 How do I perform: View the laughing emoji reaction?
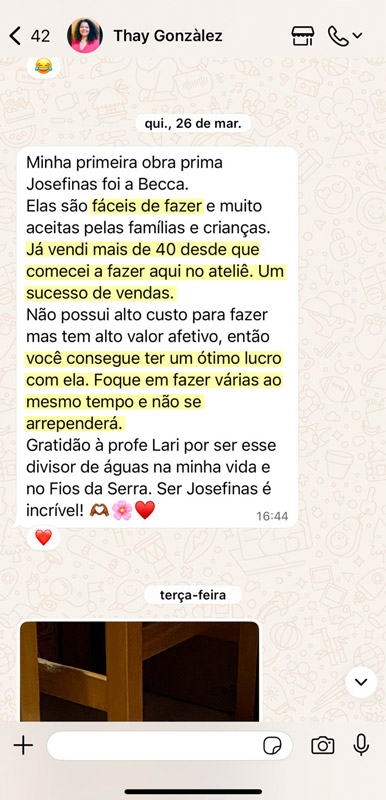coord(43,65)
